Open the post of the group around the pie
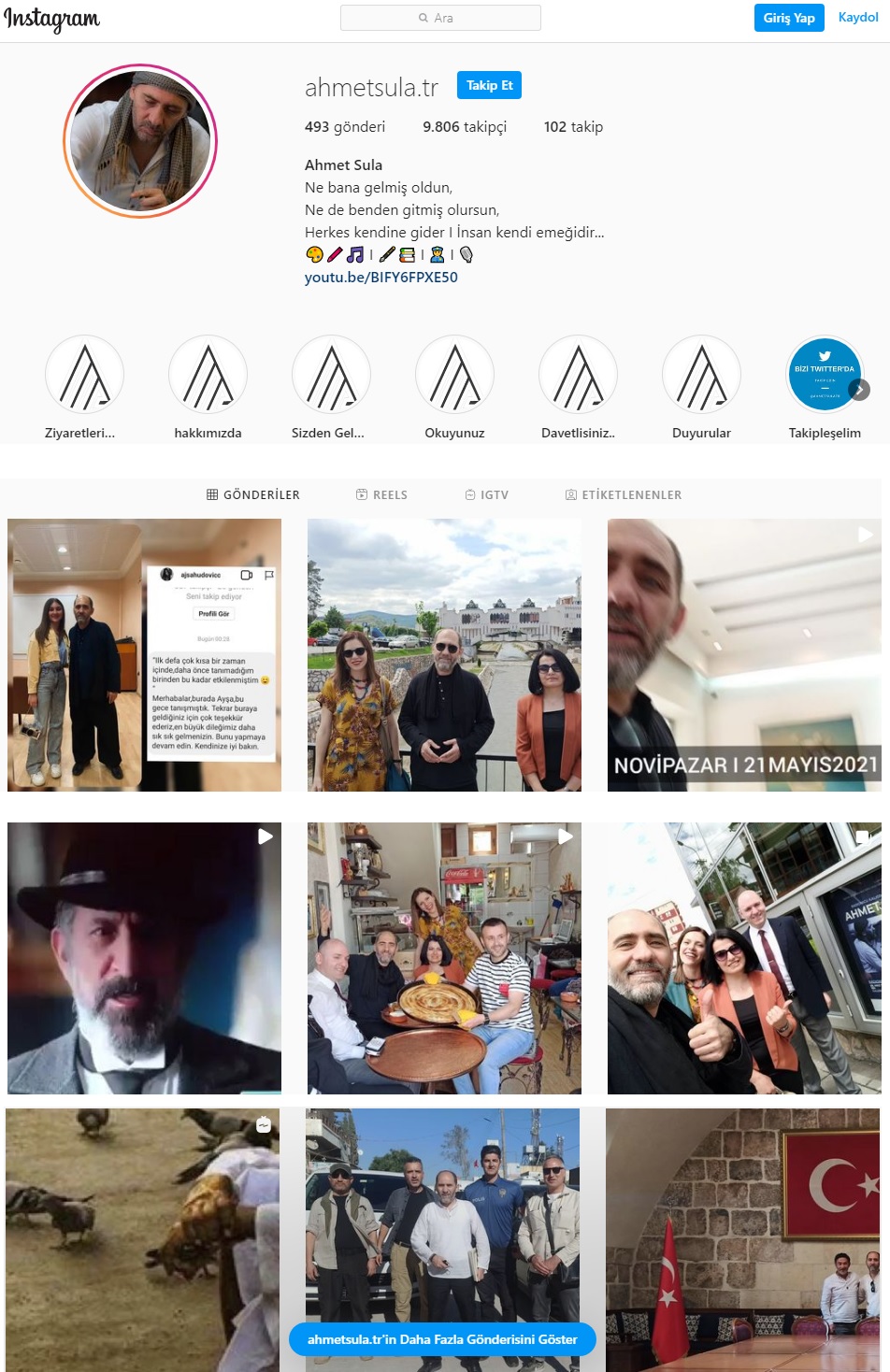The image size is (890, 1372). point(444,958)
